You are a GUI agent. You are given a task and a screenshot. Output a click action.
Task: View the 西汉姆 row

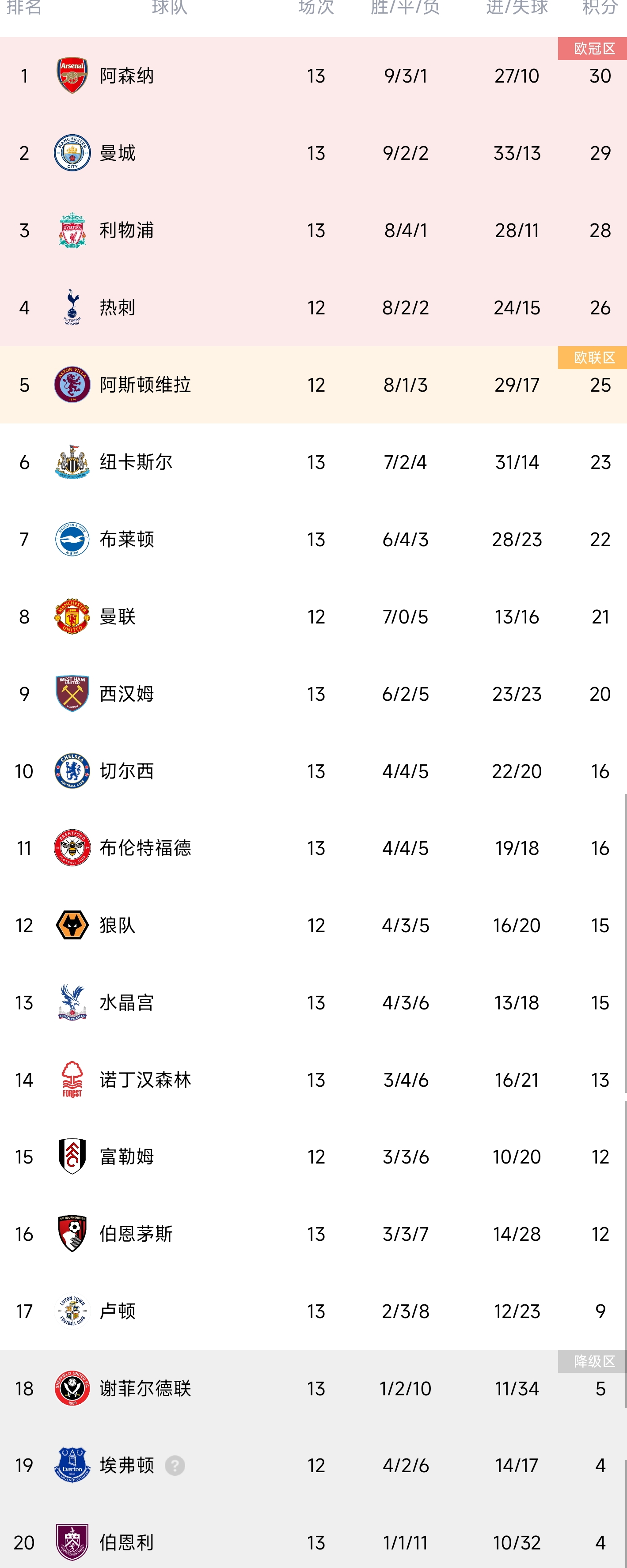[x=127, y=694]
